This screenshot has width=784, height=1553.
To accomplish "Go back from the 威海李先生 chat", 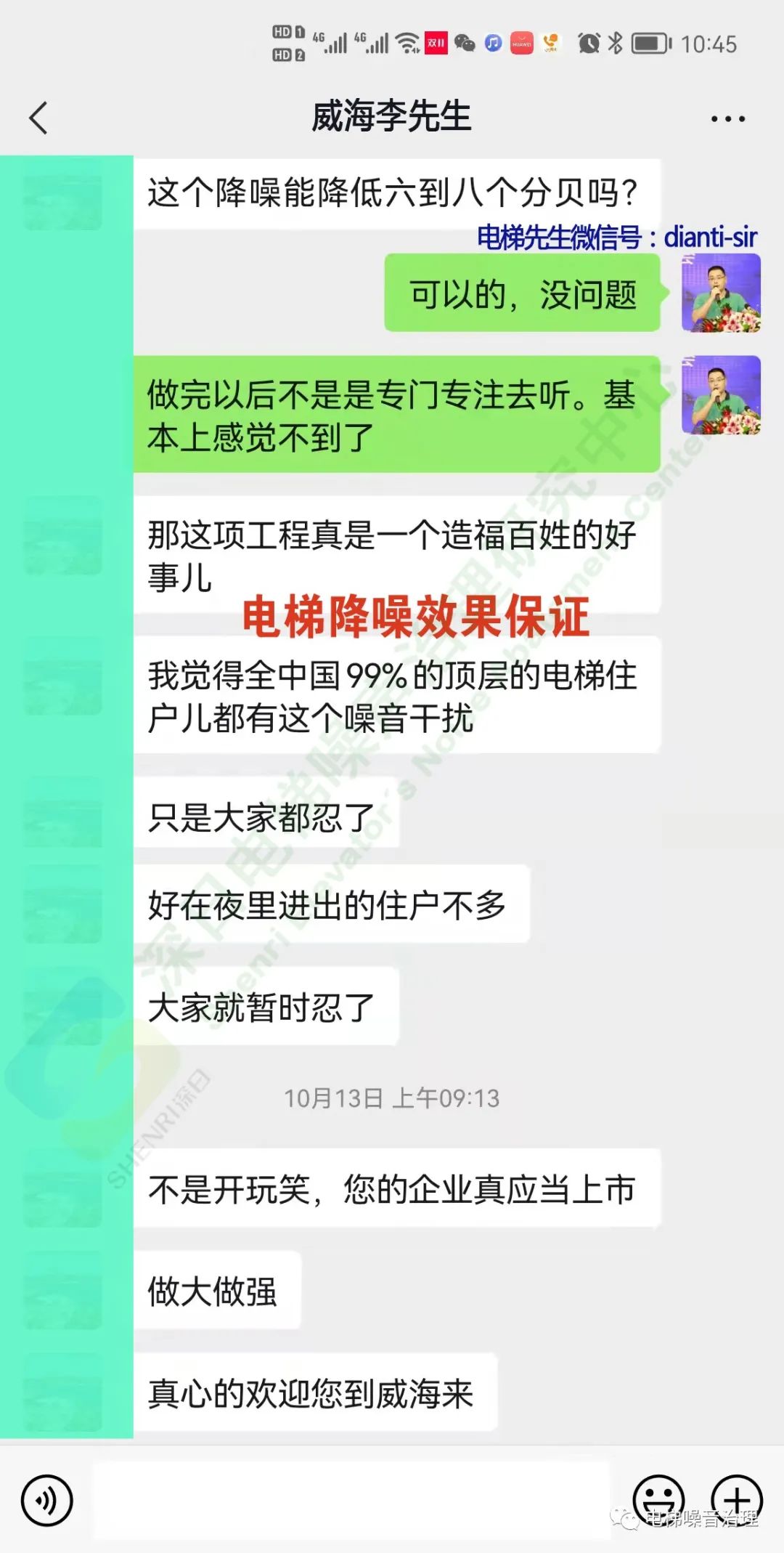I will [x=39, y=118].
